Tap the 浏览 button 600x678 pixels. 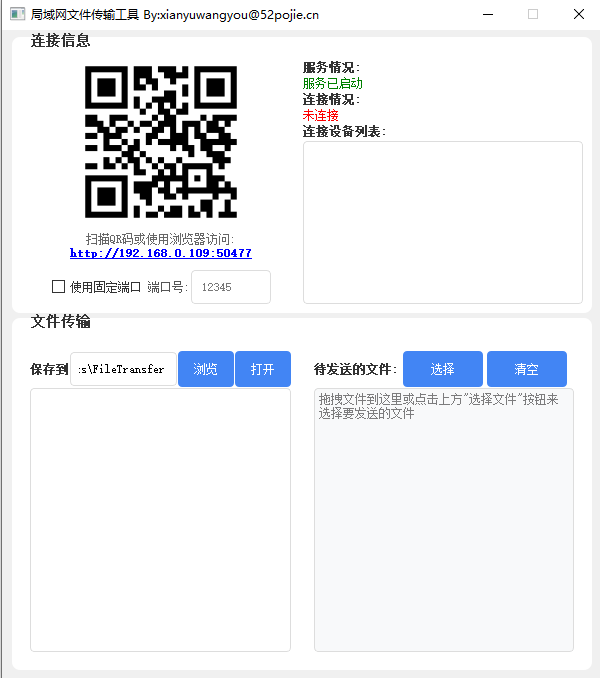click(x=205, y=369)
